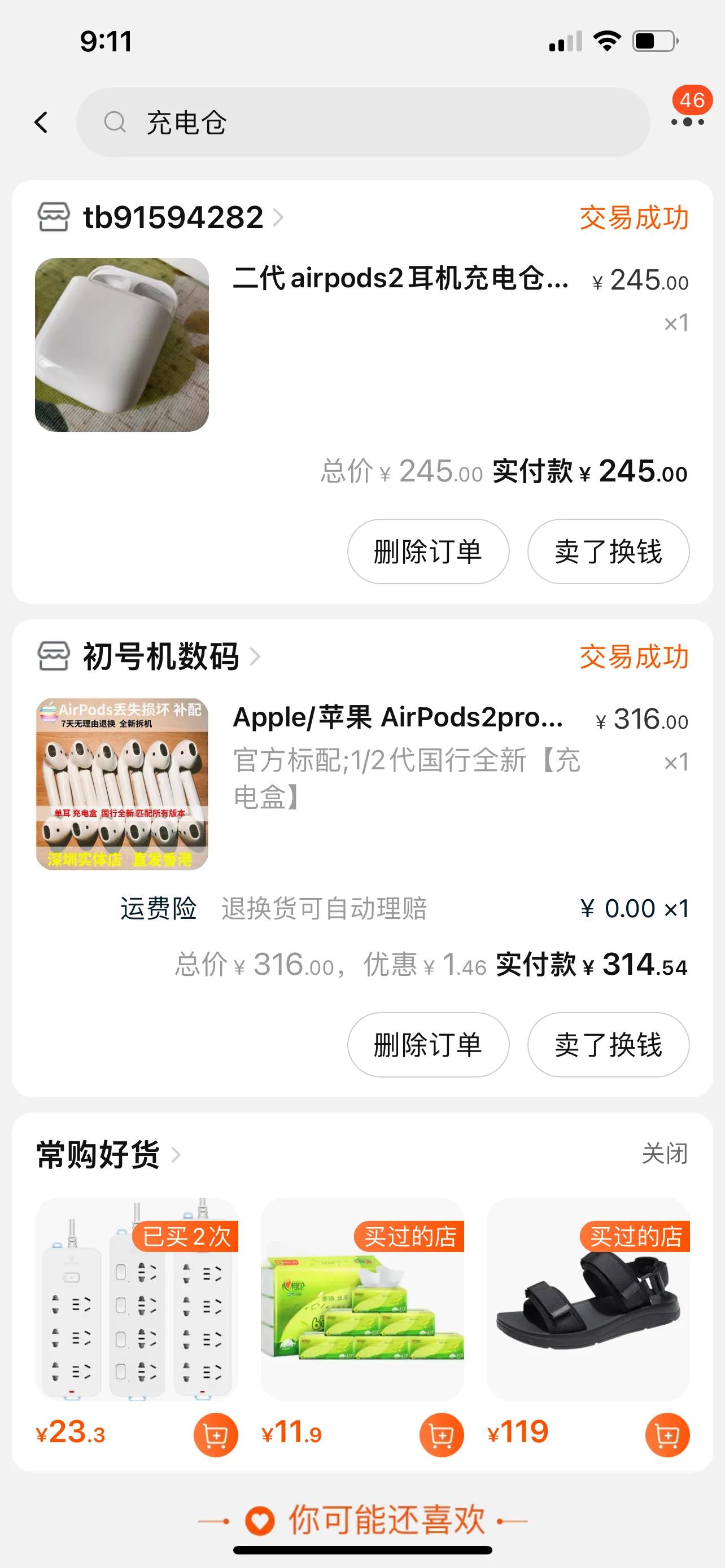Click 删除订单 for the ¥245 order
Image resolution: width=725 pixels, height=1568 pixels.
coord(428,551)
